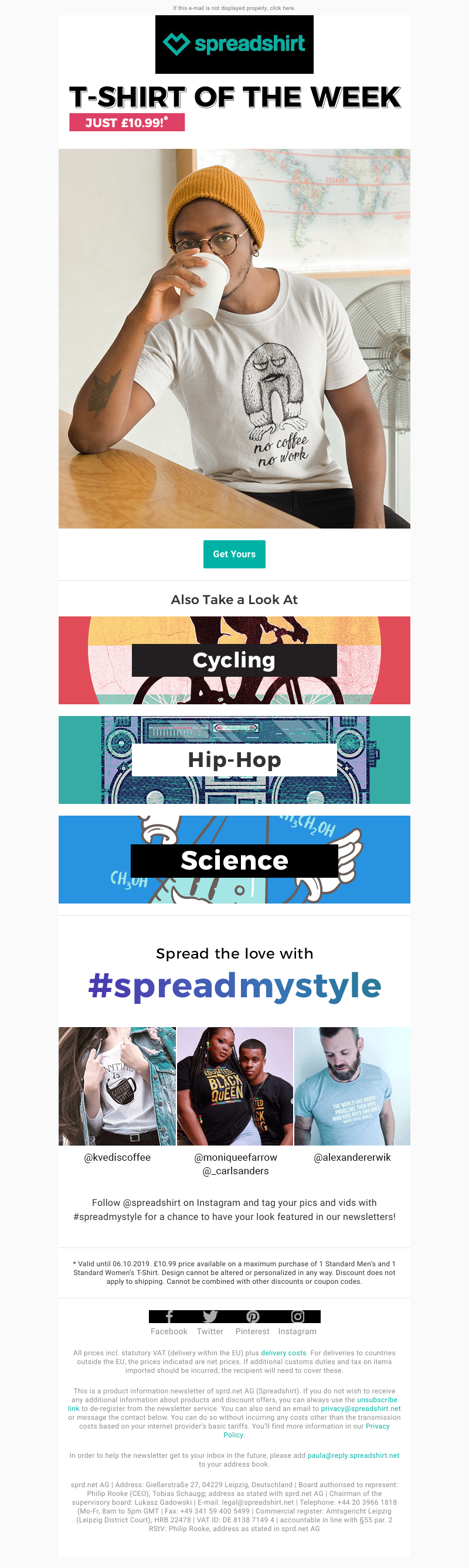Screen dimensions: 469x1568
Task: Tap the Get Yours button
Action: pos(234,554)
